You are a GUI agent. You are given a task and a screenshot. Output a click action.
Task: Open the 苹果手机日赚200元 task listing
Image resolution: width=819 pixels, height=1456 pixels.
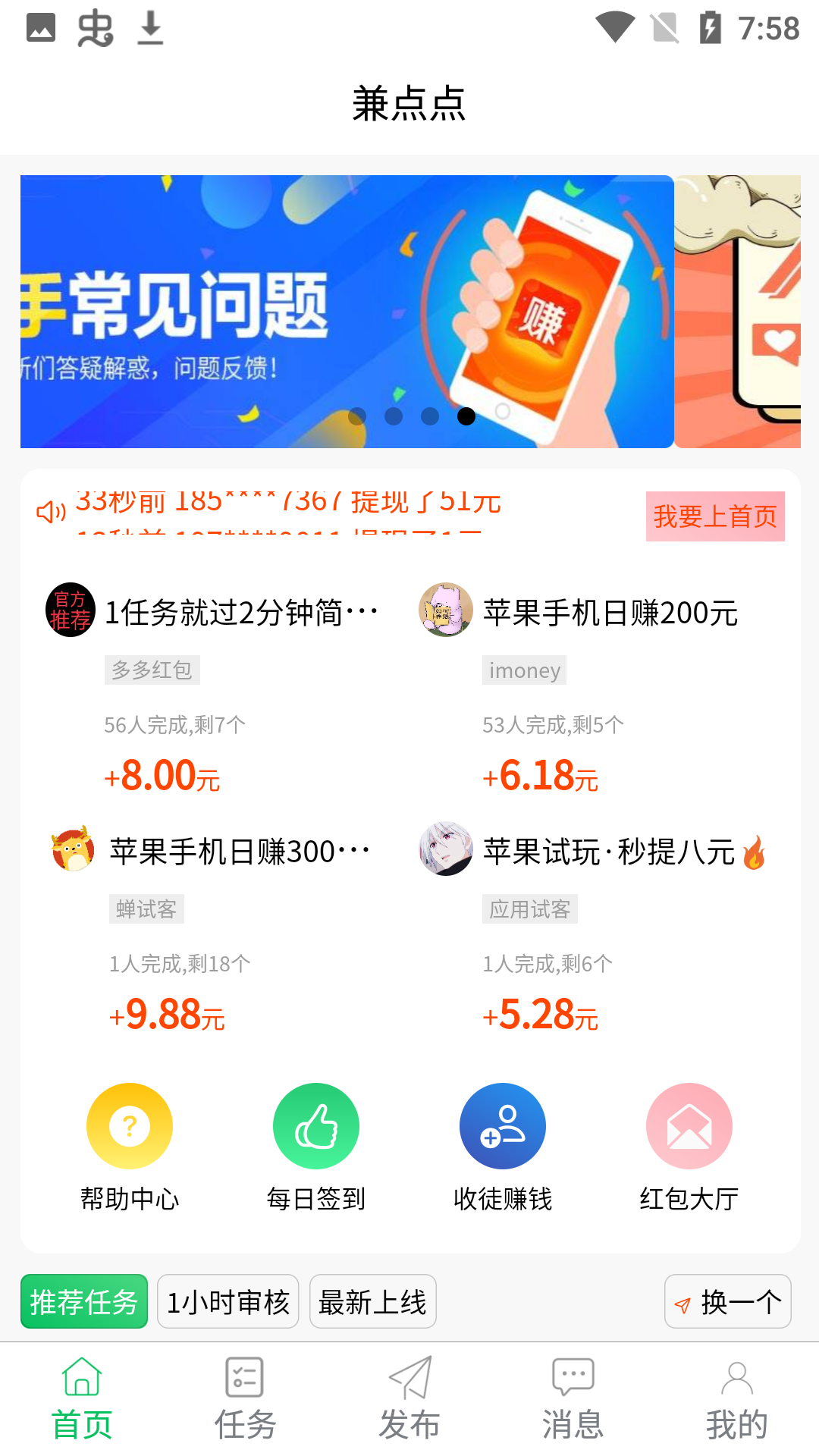coord(609,614)
